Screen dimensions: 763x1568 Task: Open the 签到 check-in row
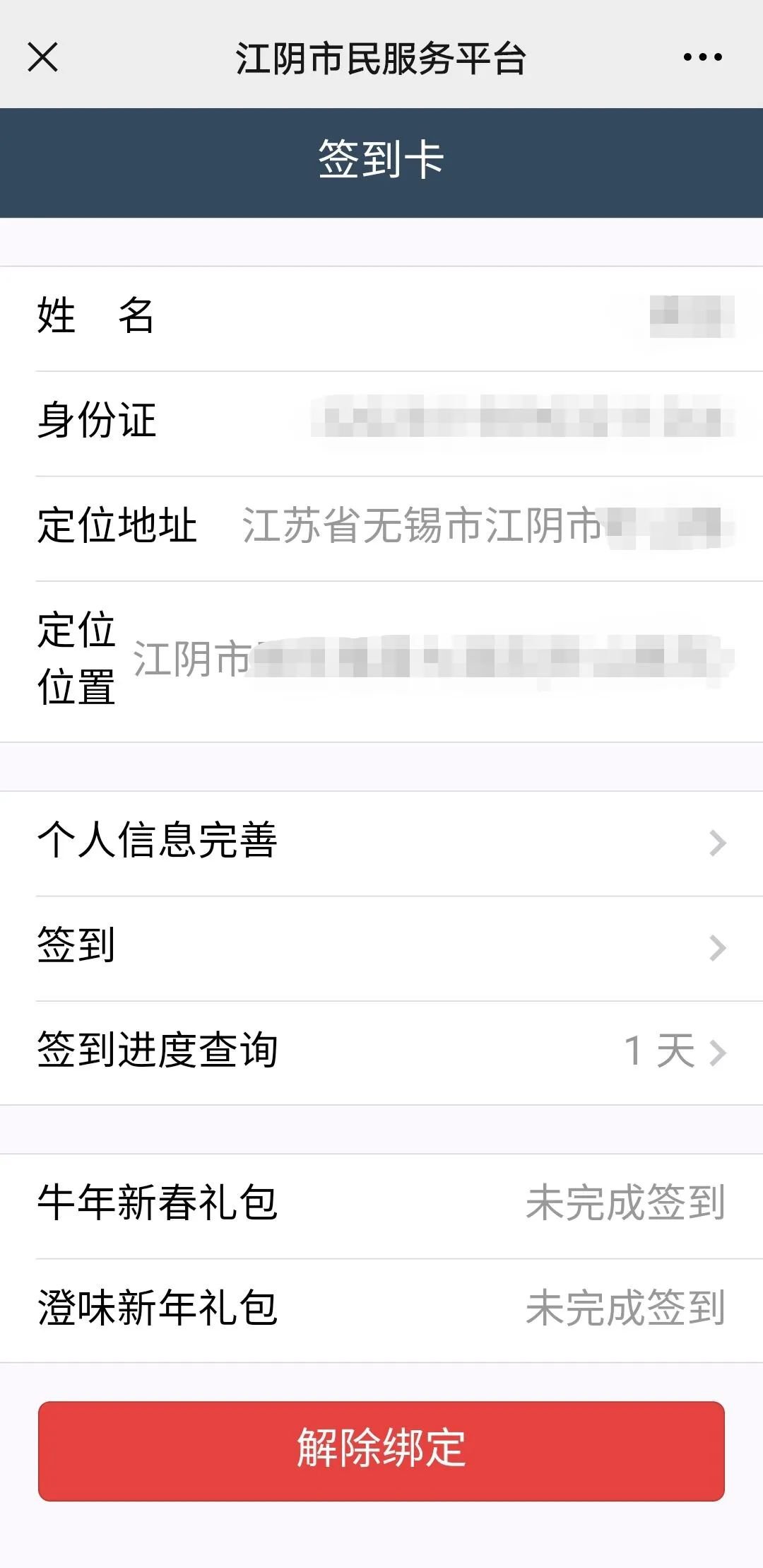381,947
